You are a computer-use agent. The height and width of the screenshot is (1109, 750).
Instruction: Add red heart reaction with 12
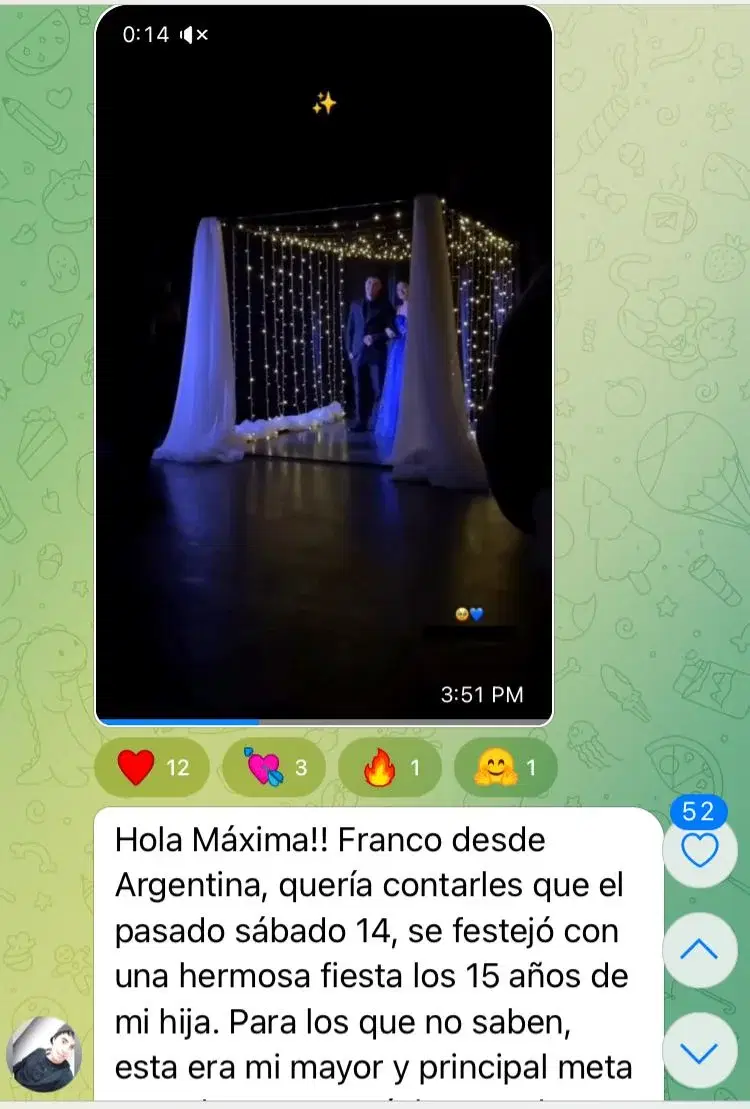point(151,768)
